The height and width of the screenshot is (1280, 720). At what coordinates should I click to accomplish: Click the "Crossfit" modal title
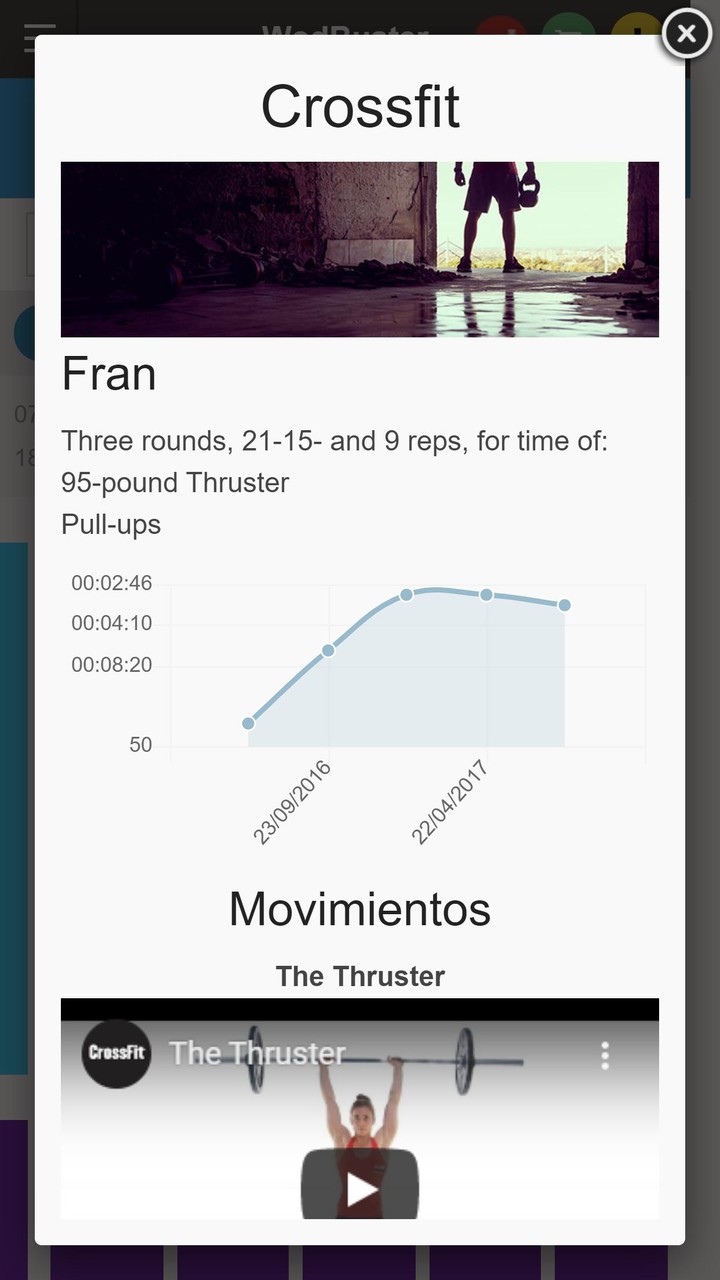pos(360,105)
